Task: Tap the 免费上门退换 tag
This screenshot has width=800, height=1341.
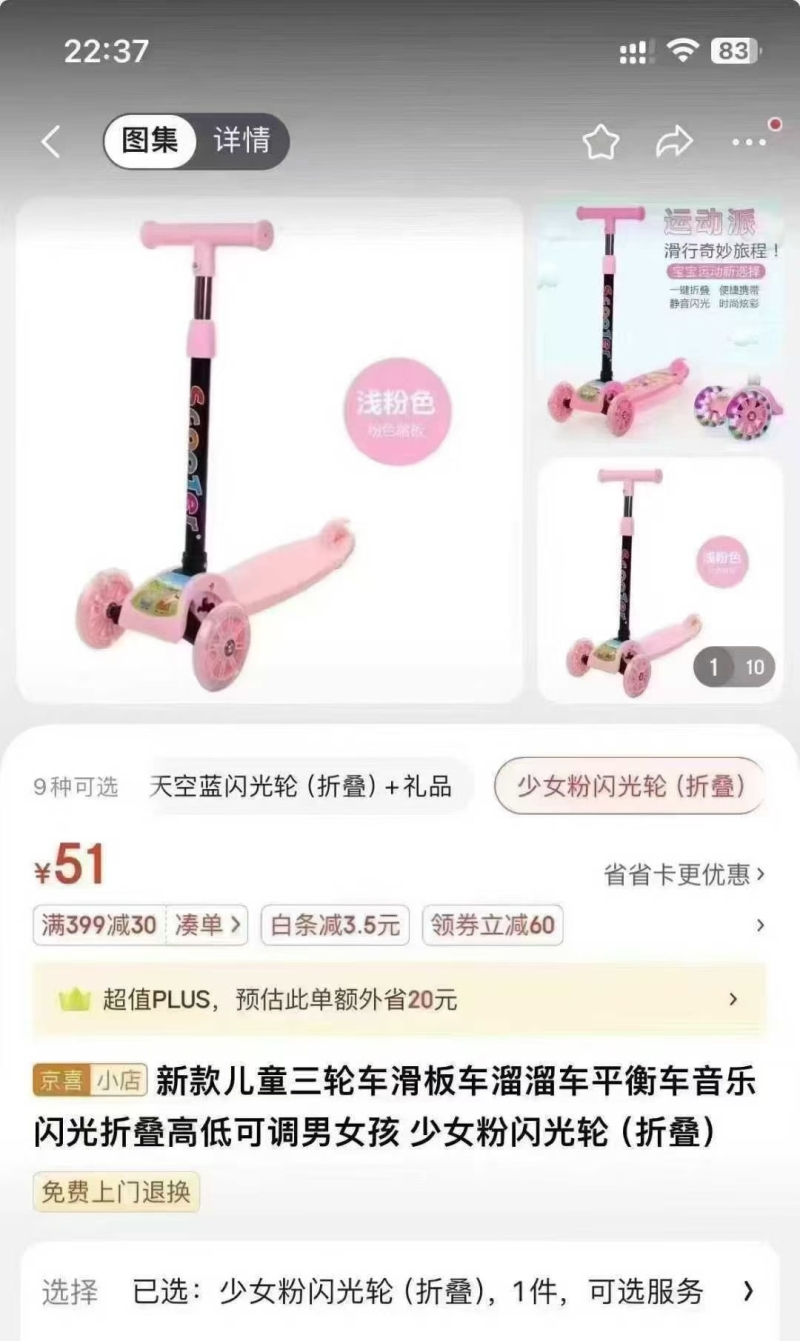Action: coord(117,1192)
